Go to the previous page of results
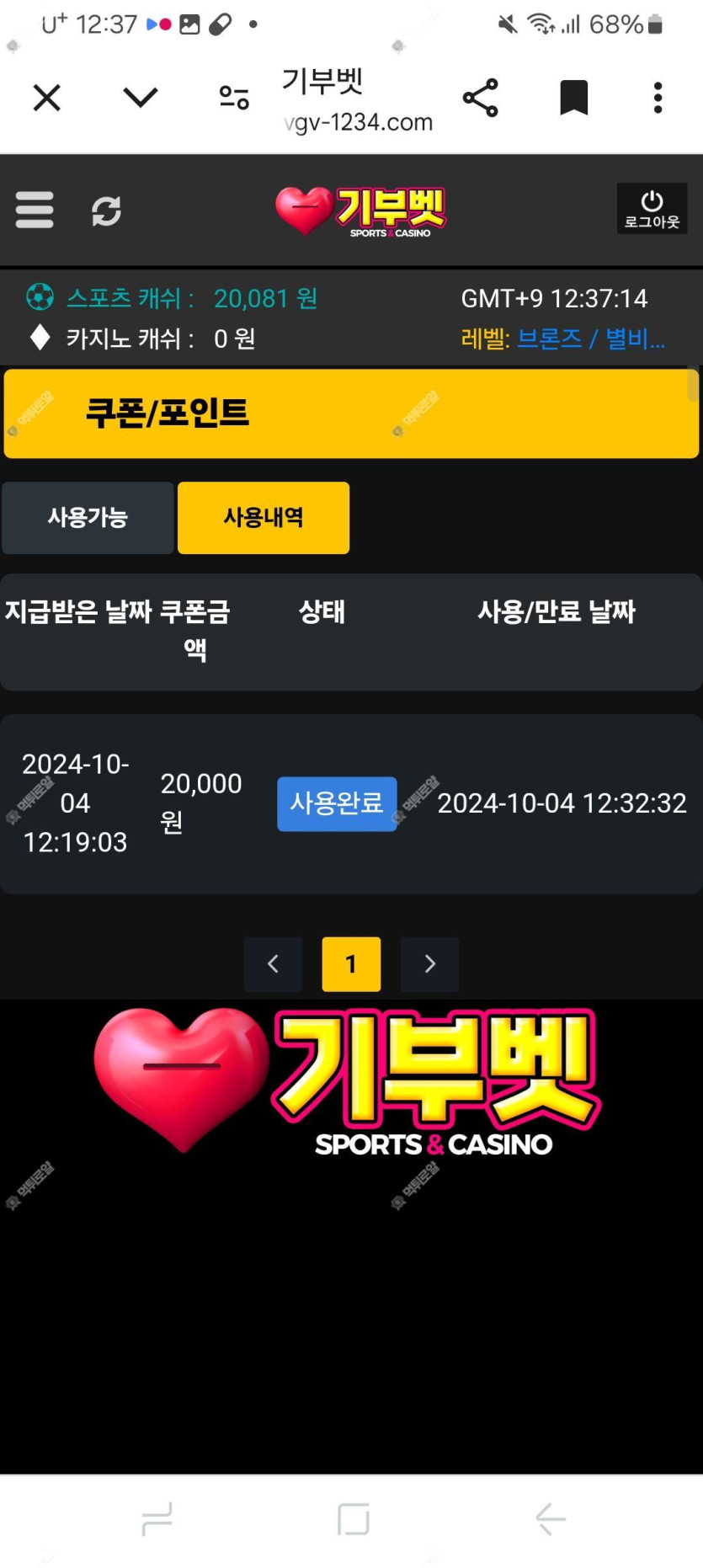 coord(273,963)
